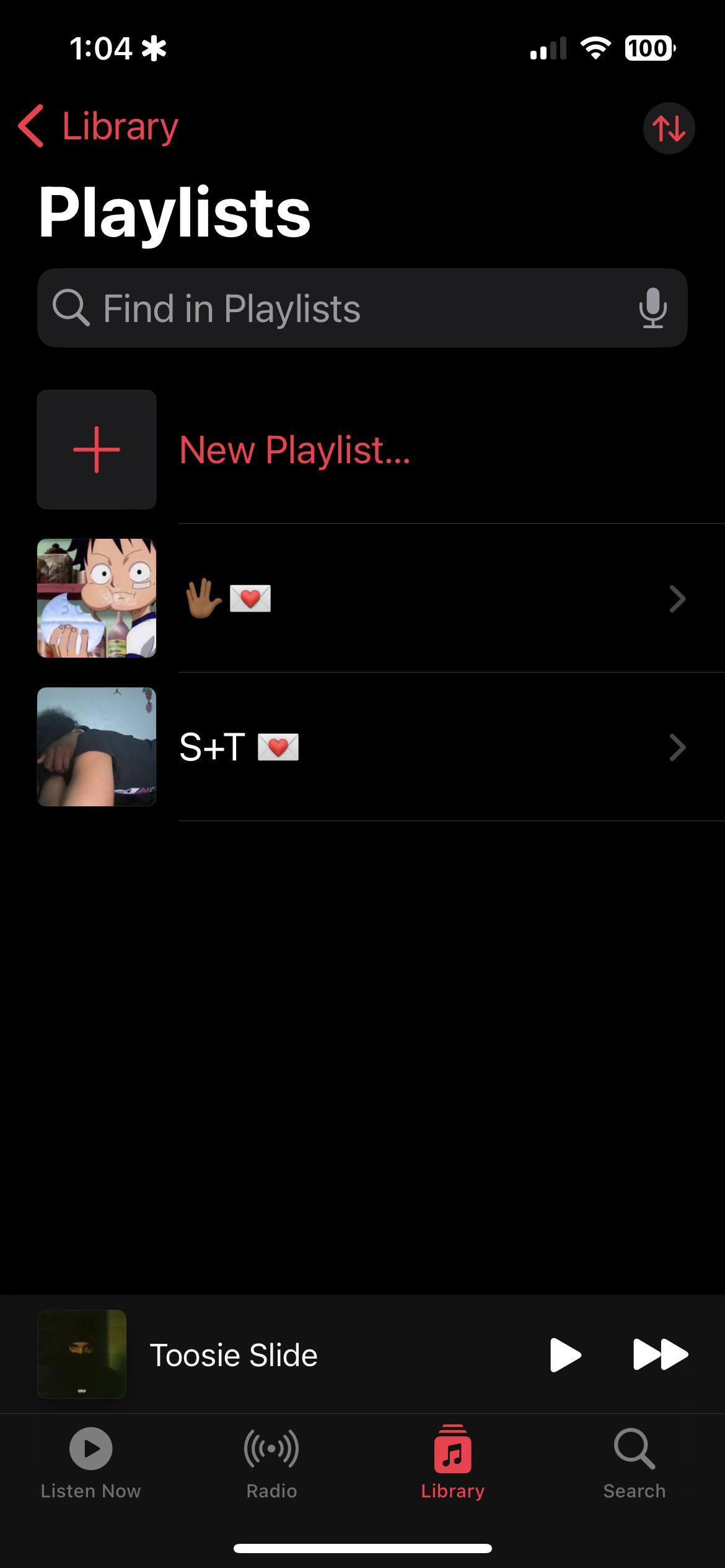Skip to the next track

click(x=660, y=1354)
